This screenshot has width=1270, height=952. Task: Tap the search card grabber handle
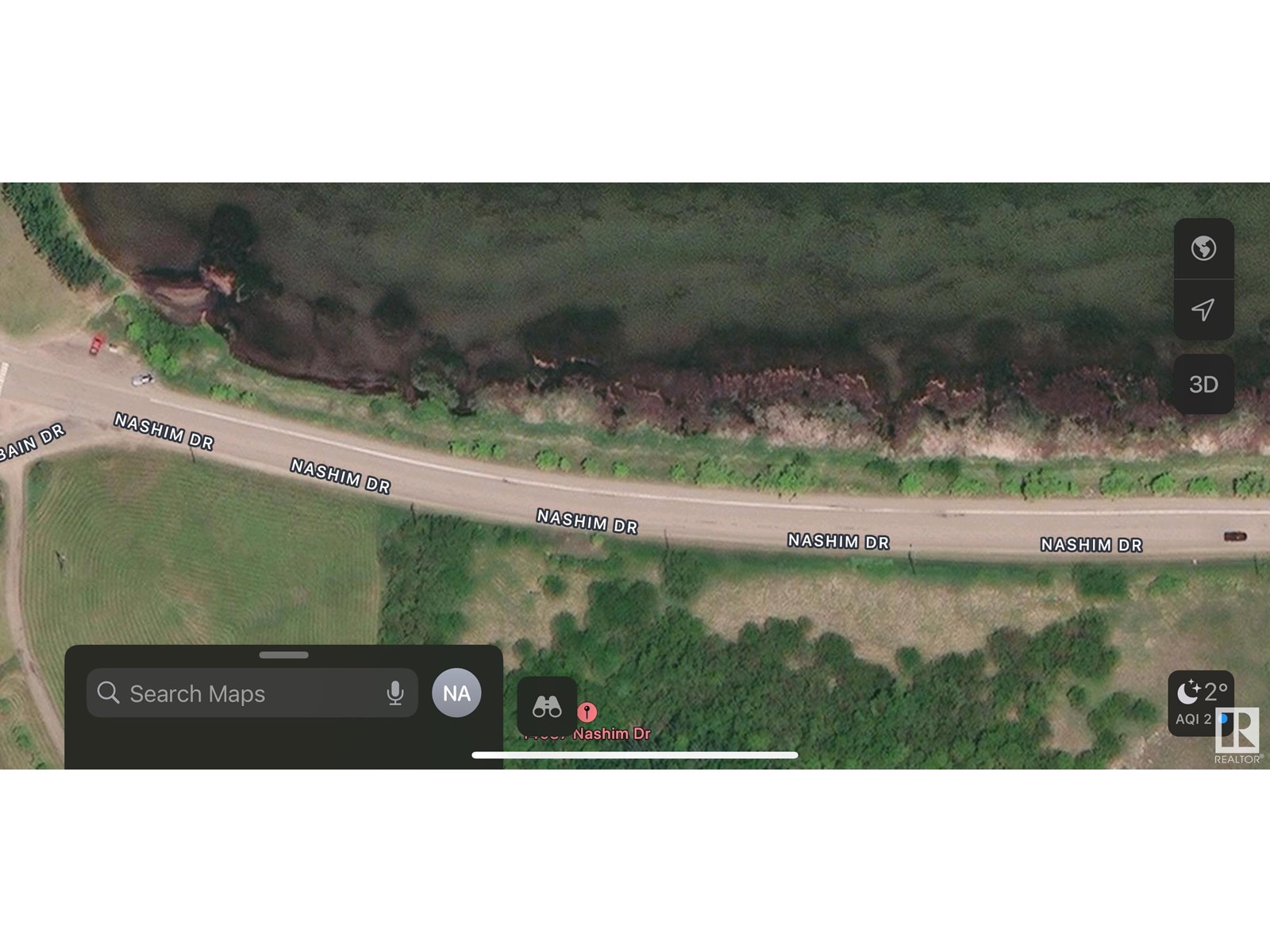click(283, 655)
